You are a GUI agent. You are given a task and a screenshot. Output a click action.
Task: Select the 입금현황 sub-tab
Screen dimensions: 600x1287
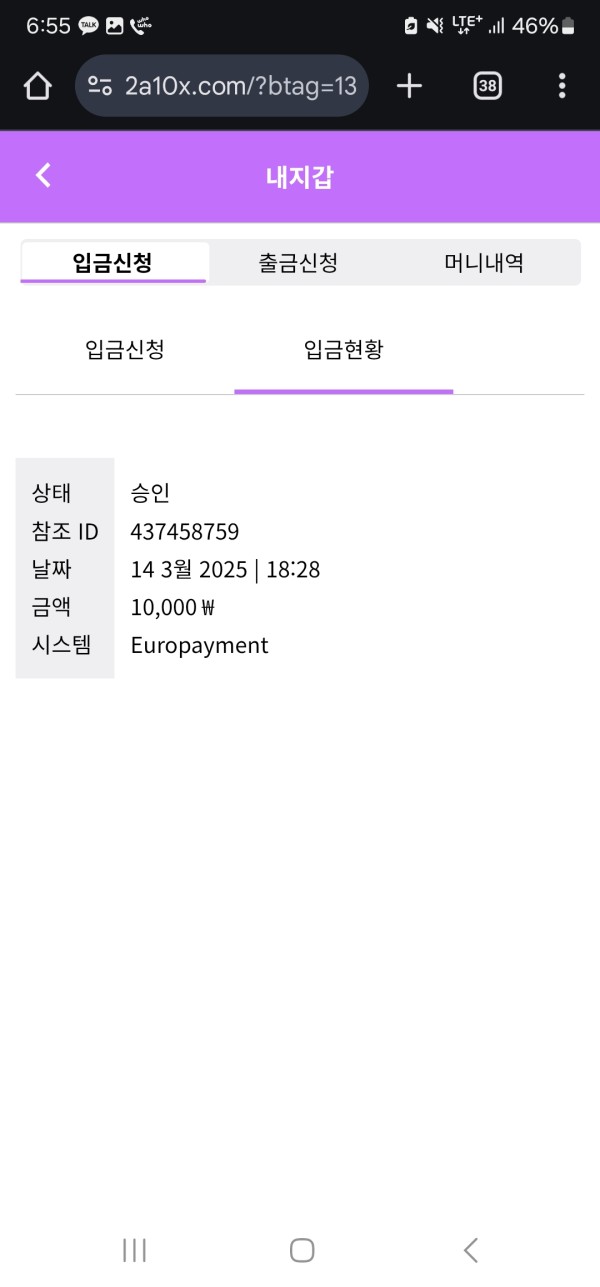343,350
